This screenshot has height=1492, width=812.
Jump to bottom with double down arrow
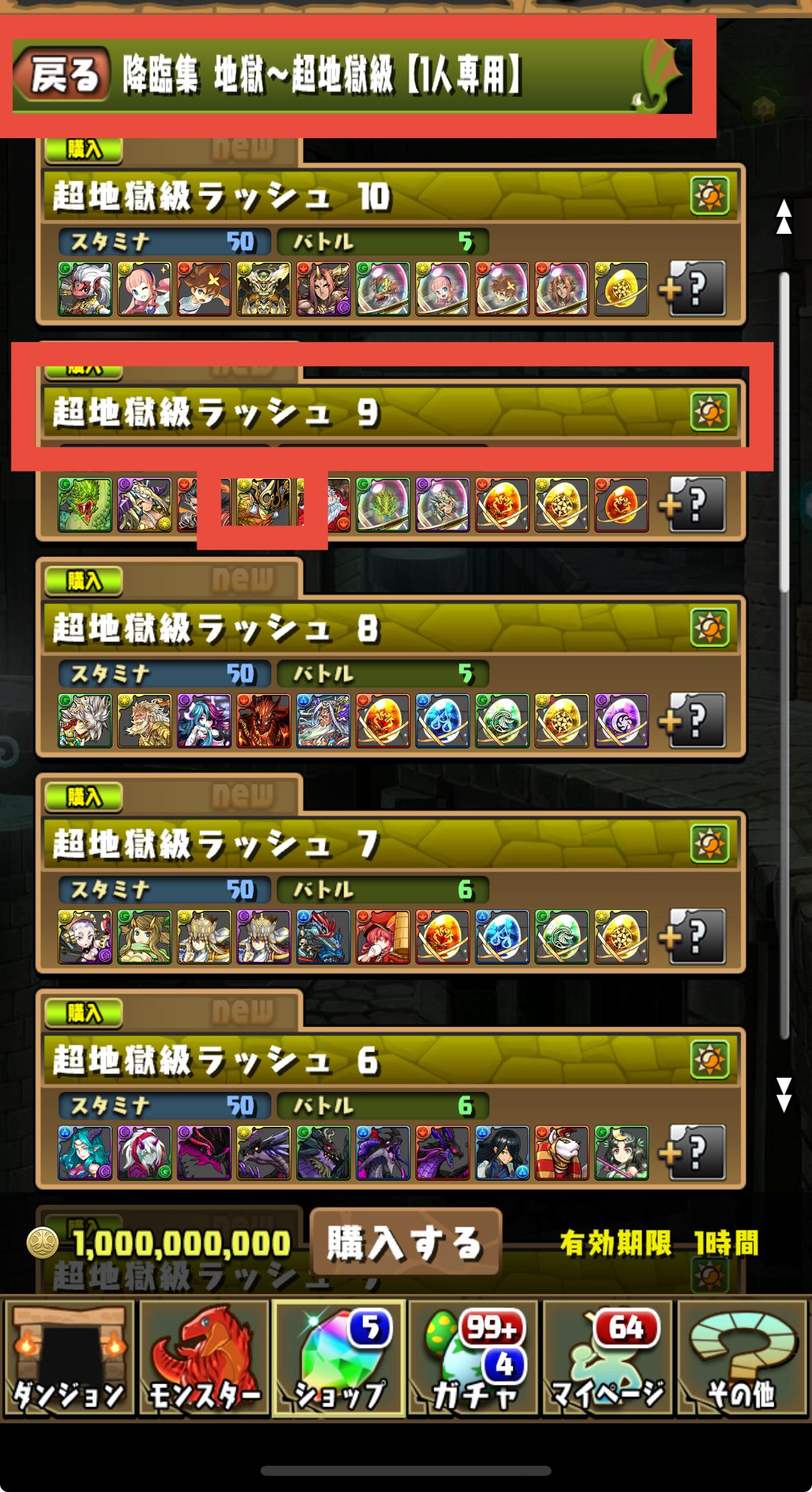coord(784,1094)
